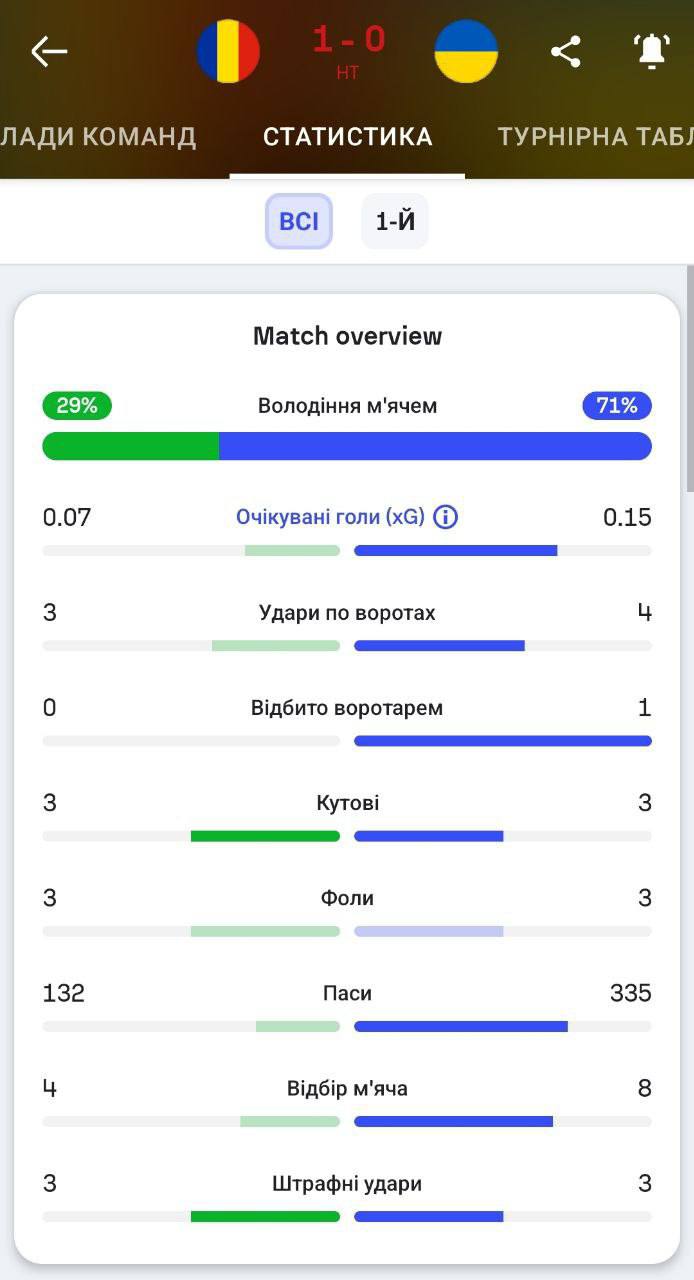This screenshot has width=694, height=1280.
Task: Switch to the Склади команд tab
Action: click(x=98, y=137)
